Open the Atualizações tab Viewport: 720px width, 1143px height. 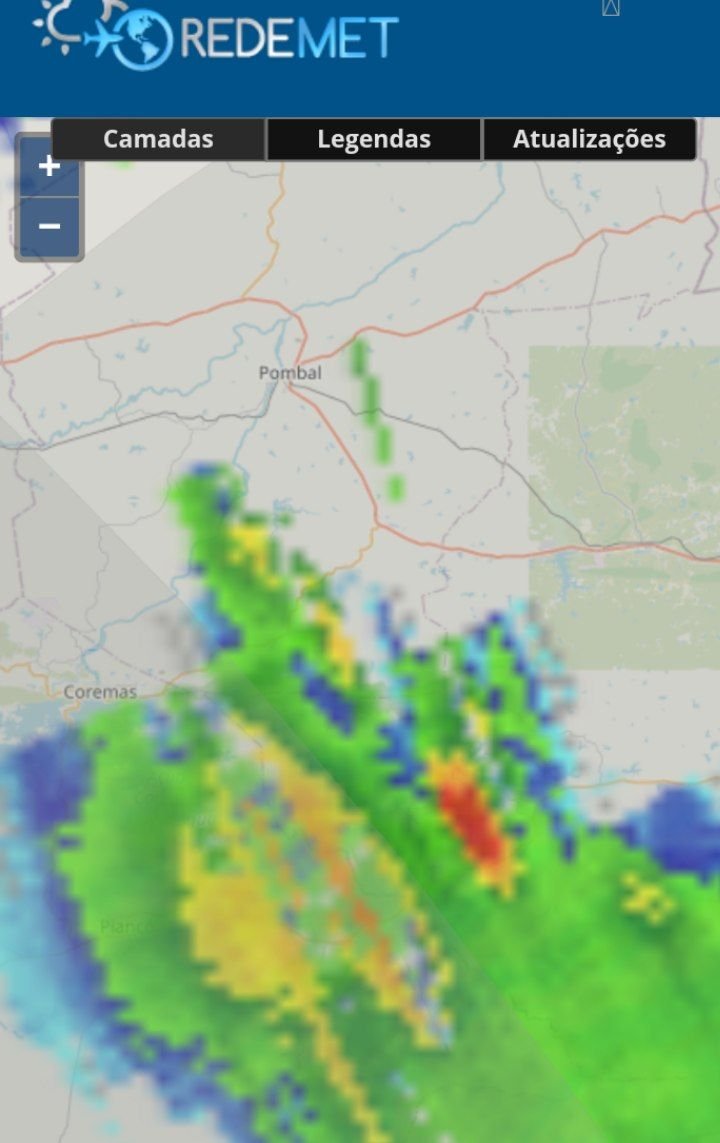(589, 139)
